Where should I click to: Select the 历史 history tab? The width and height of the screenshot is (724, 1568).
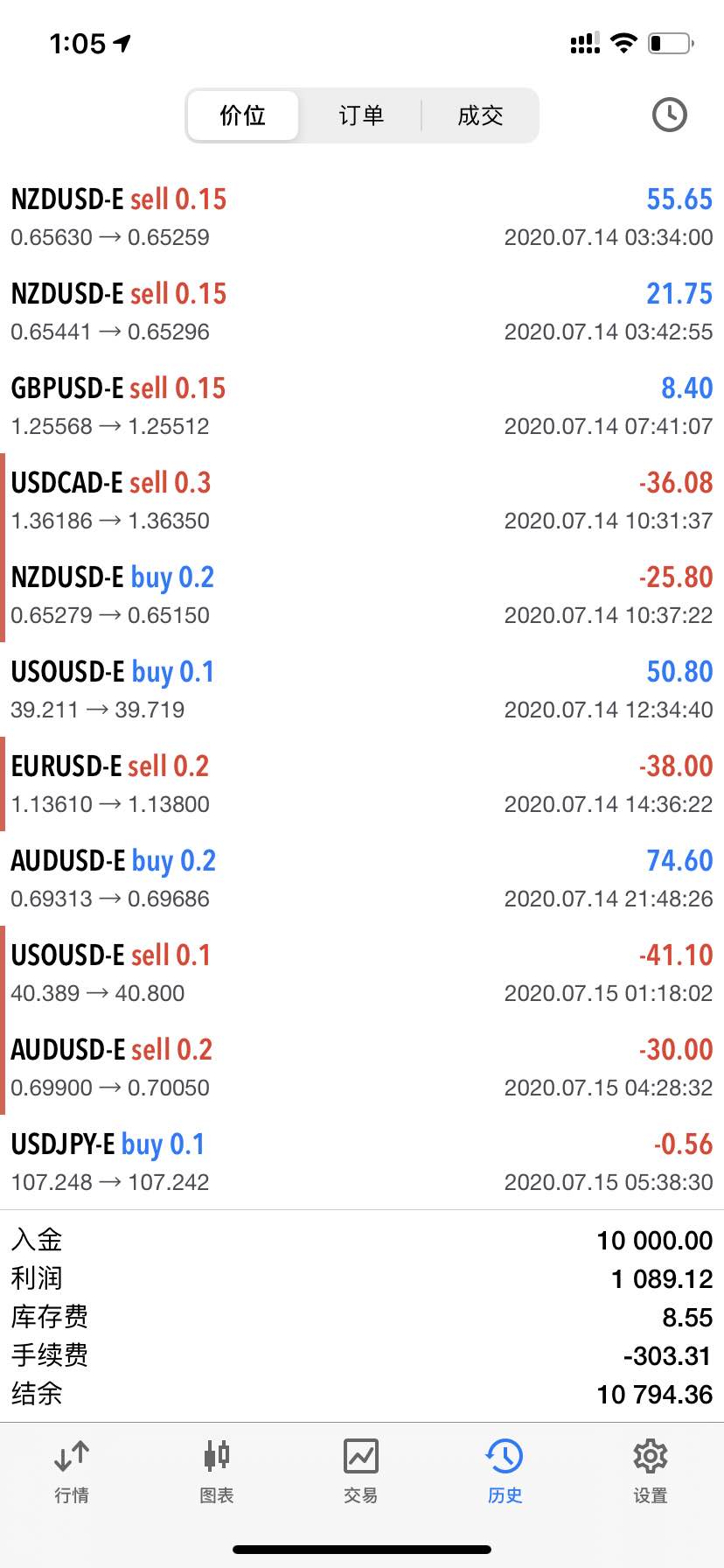click(x=505, y=1472)
